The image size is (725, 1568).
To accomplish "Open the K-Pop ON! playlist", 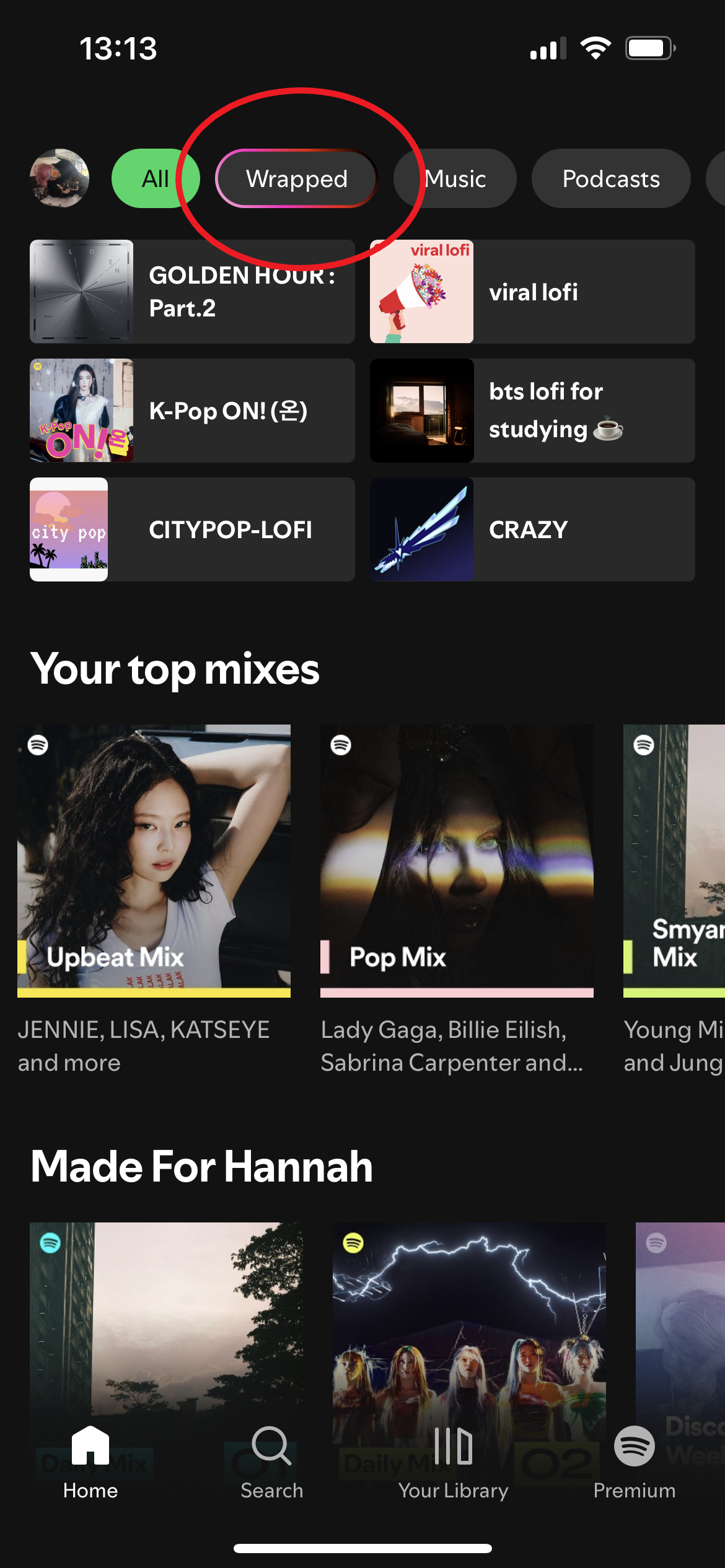I will 191,410.
